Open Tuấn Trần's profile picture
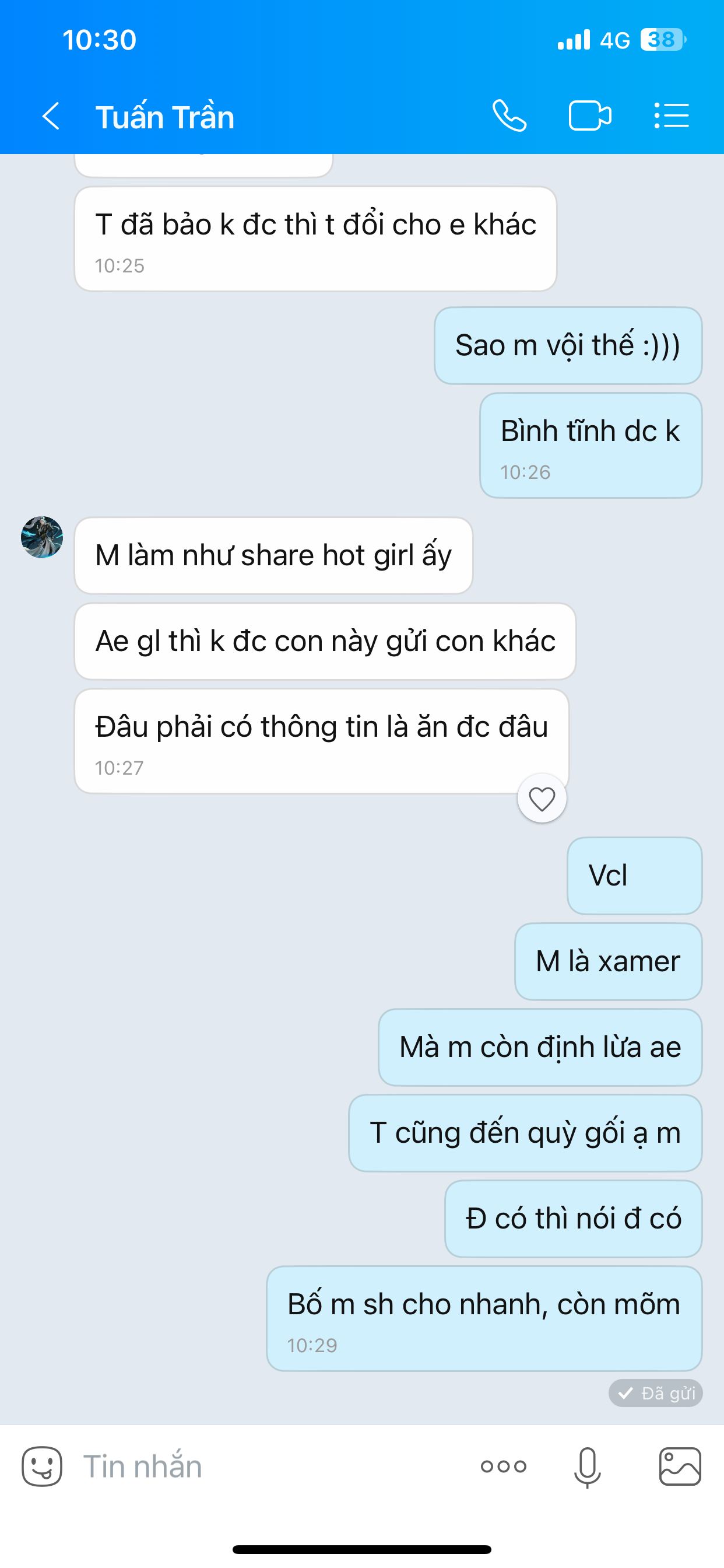 click(42, 537)
